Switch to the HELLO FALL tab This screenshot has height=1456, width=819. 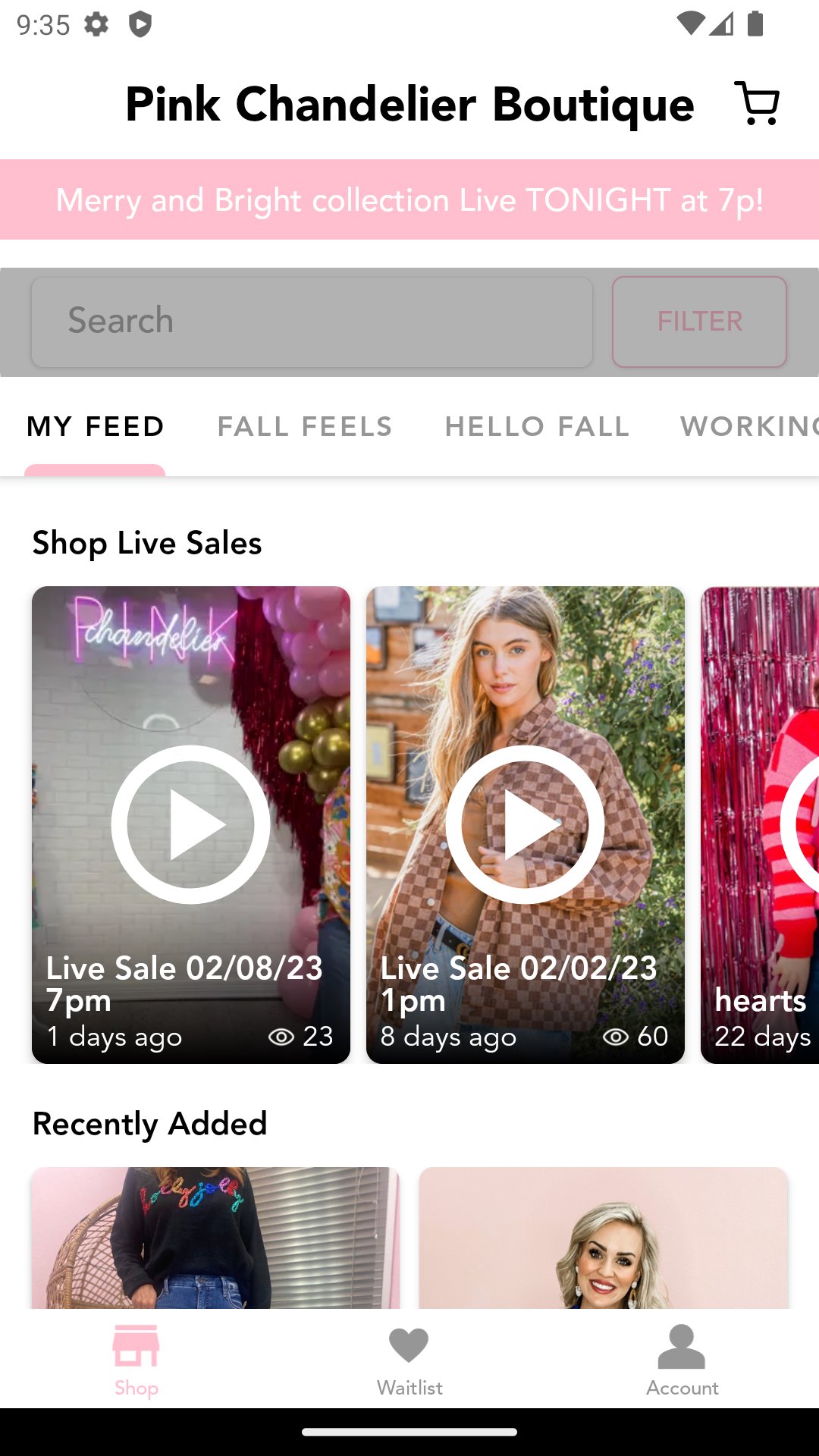pyautogui.click(x=536, y=426)
